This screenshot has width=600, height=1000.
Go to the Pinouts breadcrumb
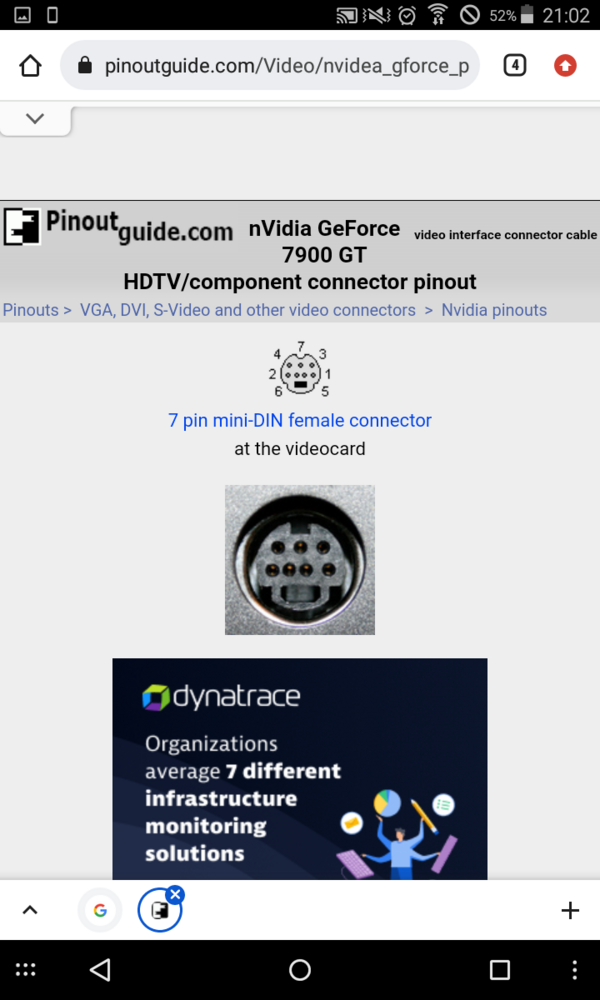click(x=30, y=310)
